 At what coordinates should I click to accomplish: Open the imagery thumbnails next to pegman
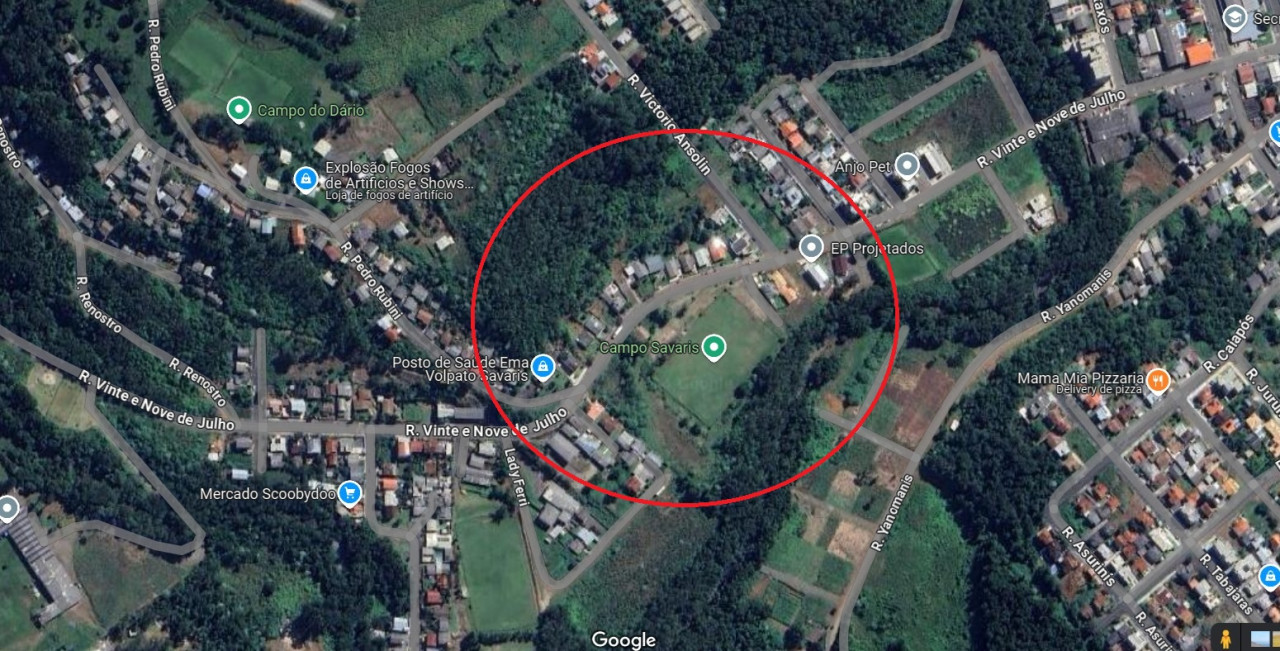(1262, 639)
